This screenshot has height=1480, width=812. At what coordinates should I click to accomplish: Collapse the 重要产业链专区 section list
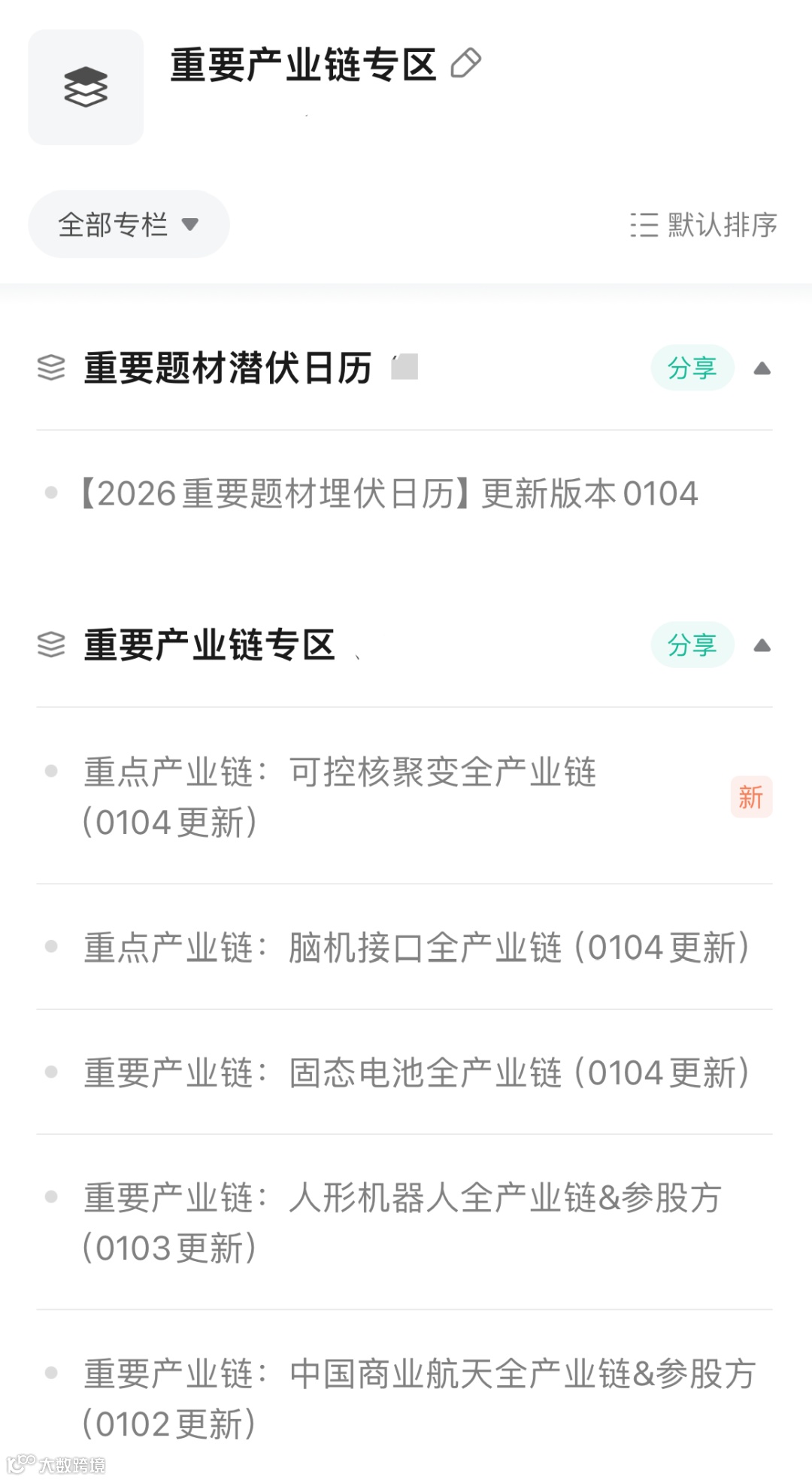(x=762, y=645)
